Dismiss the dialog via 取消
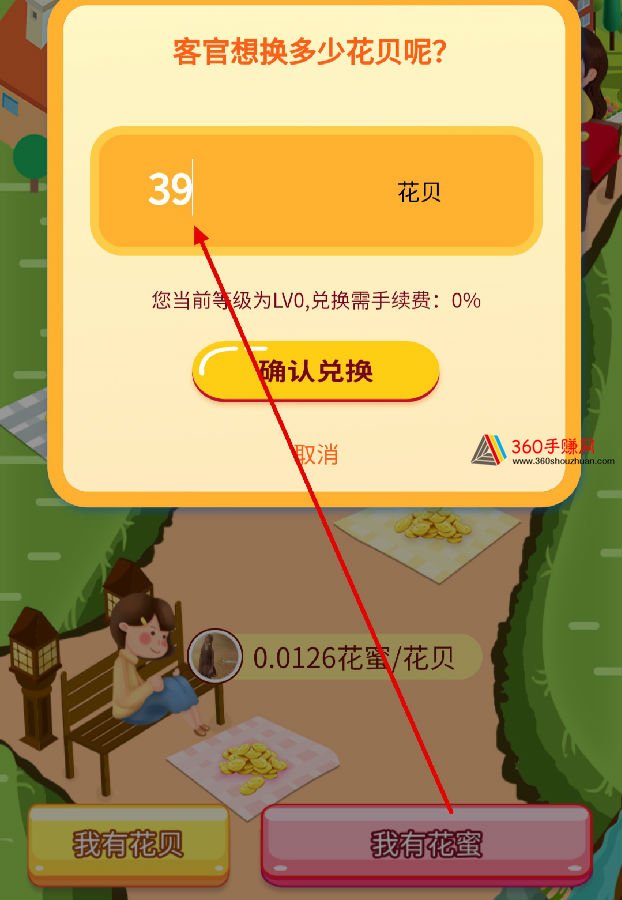This screenshot has width=622, height=900. (316, 453)
